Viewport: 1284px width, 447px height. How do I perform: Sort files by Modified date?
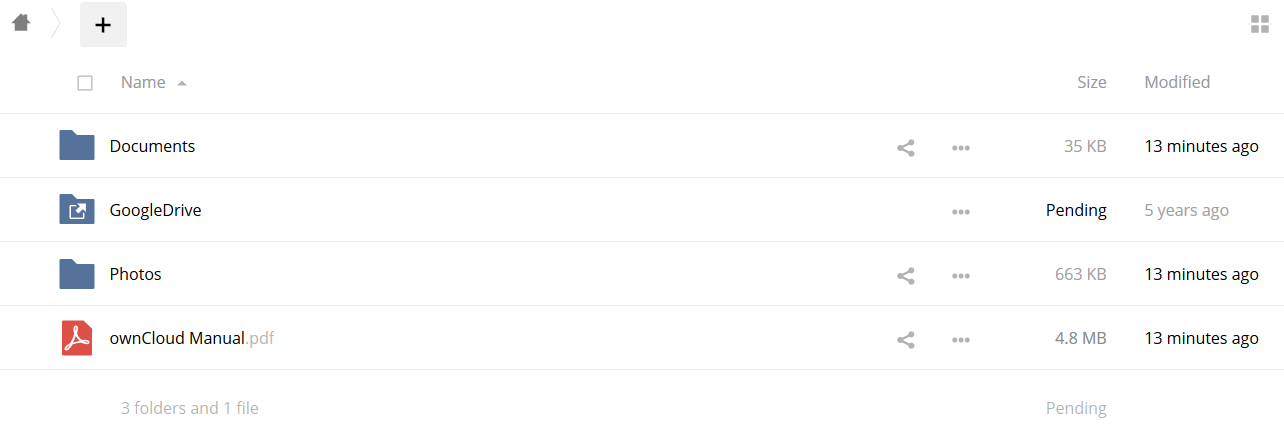pos(1176,83)
